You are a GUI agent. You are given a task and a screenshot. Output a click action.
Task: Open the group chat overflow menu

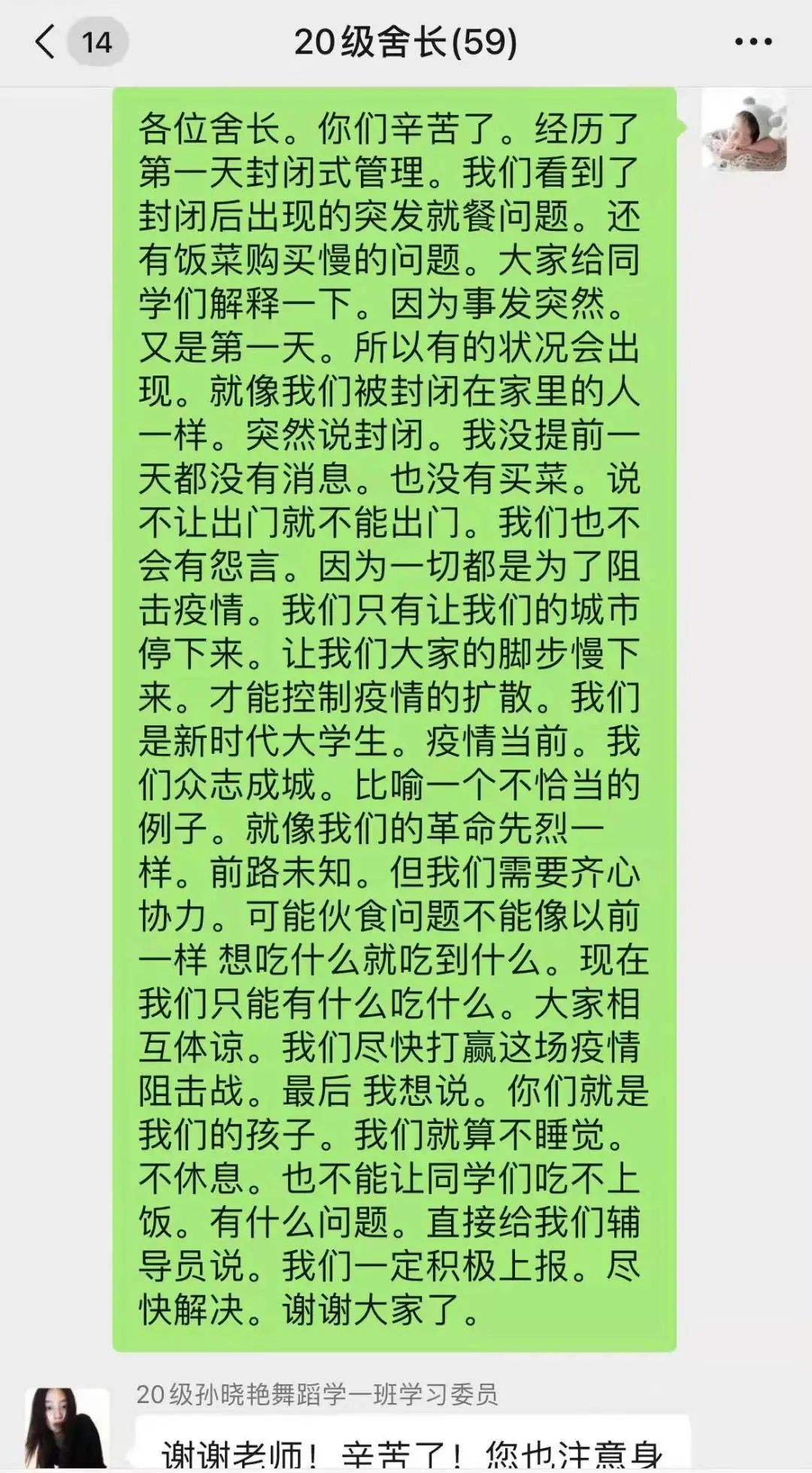753,42
